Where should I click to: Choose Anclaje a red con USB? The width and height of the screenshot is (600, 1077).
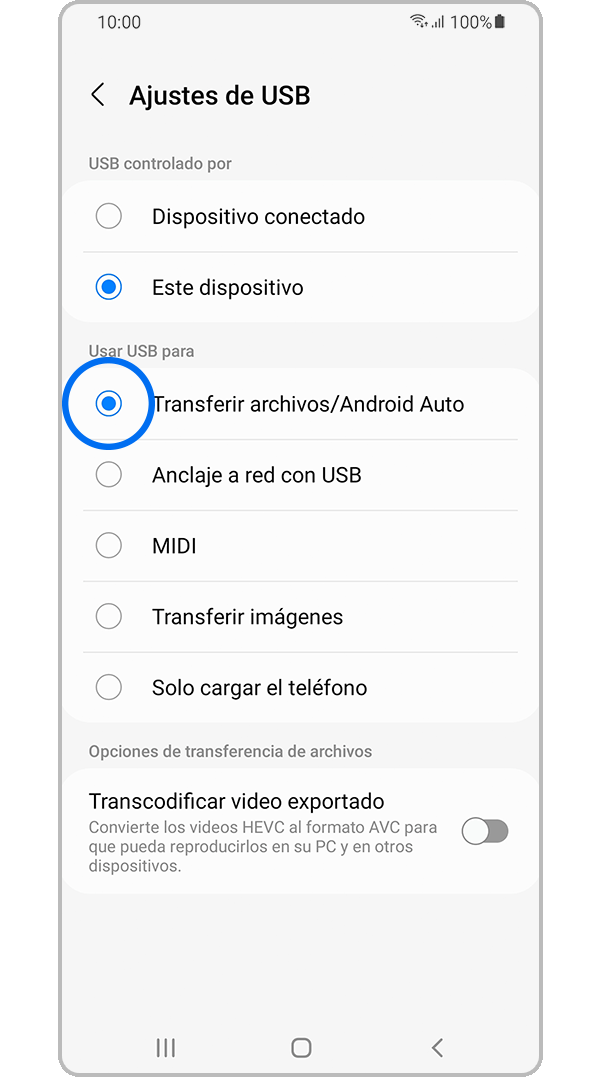[109, 475]
